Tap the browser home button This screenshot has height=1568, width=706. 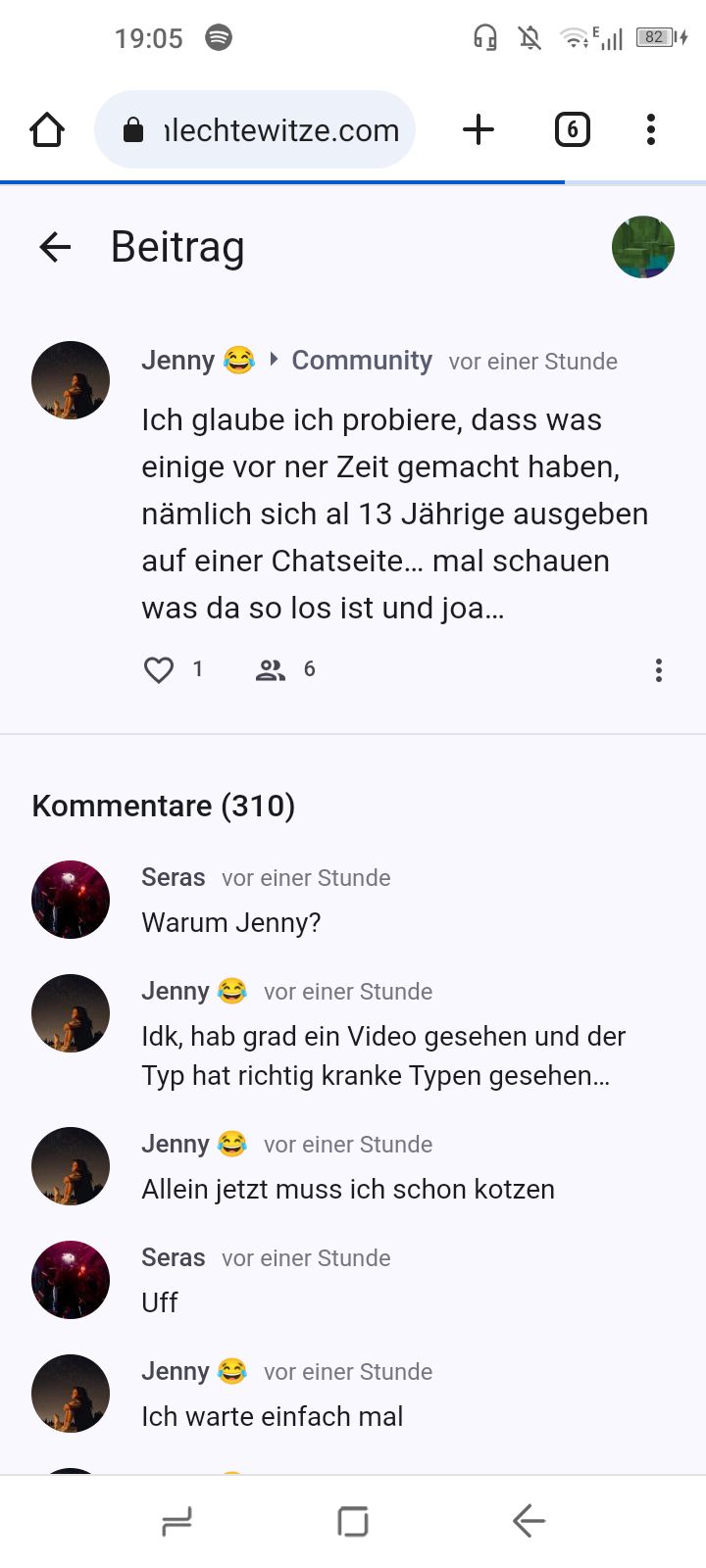pos(47,129)
